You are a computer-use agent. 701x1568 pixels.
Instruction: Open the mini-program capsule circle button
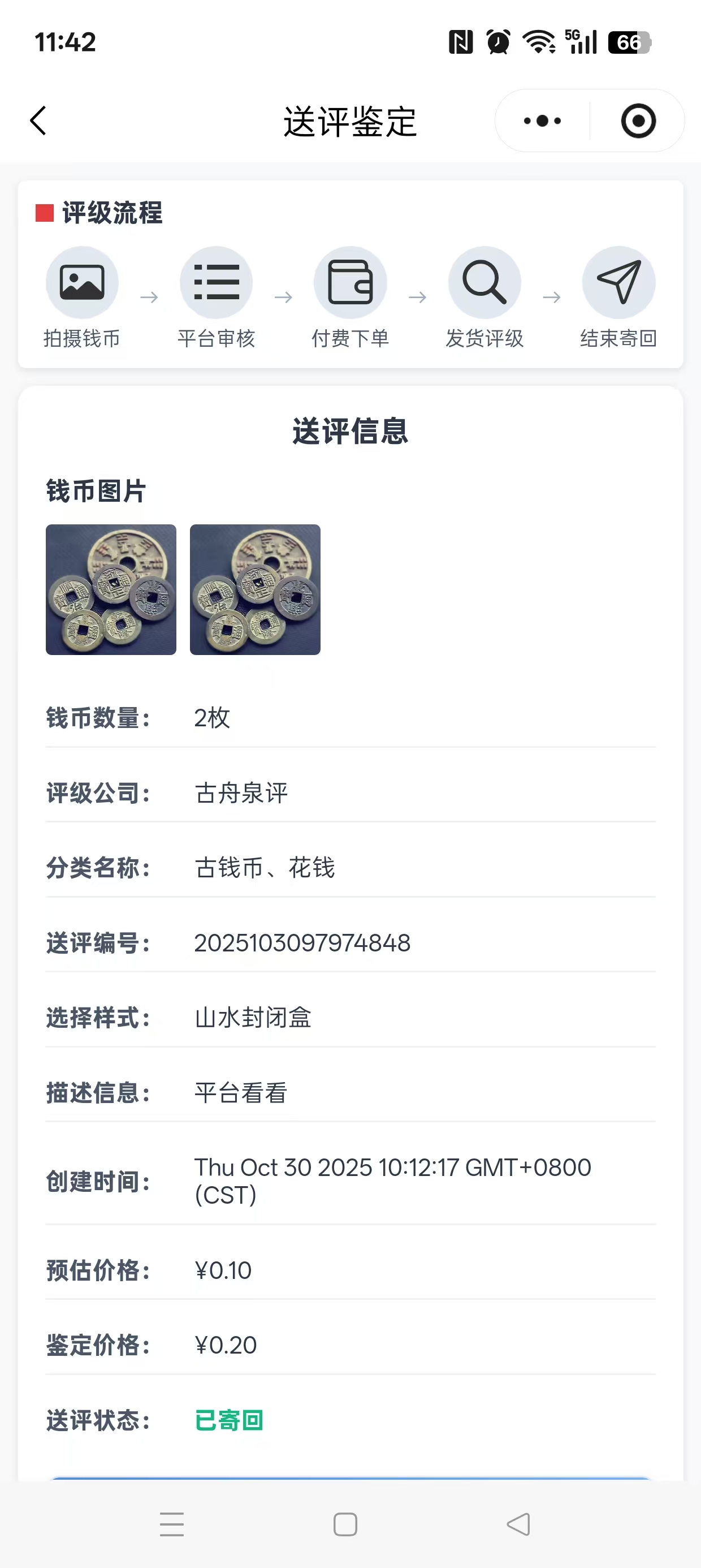point(637,120)
